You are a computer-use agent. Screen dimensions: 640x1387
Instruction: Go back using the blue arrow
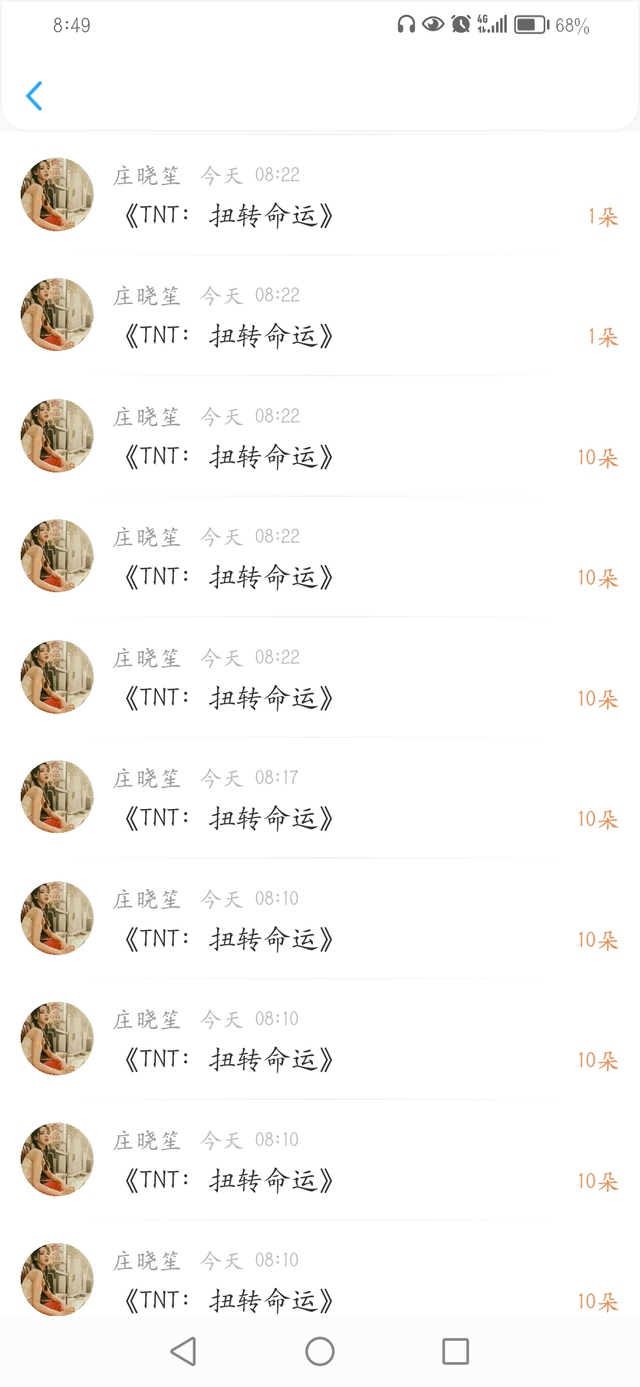[x=34, y=96]
